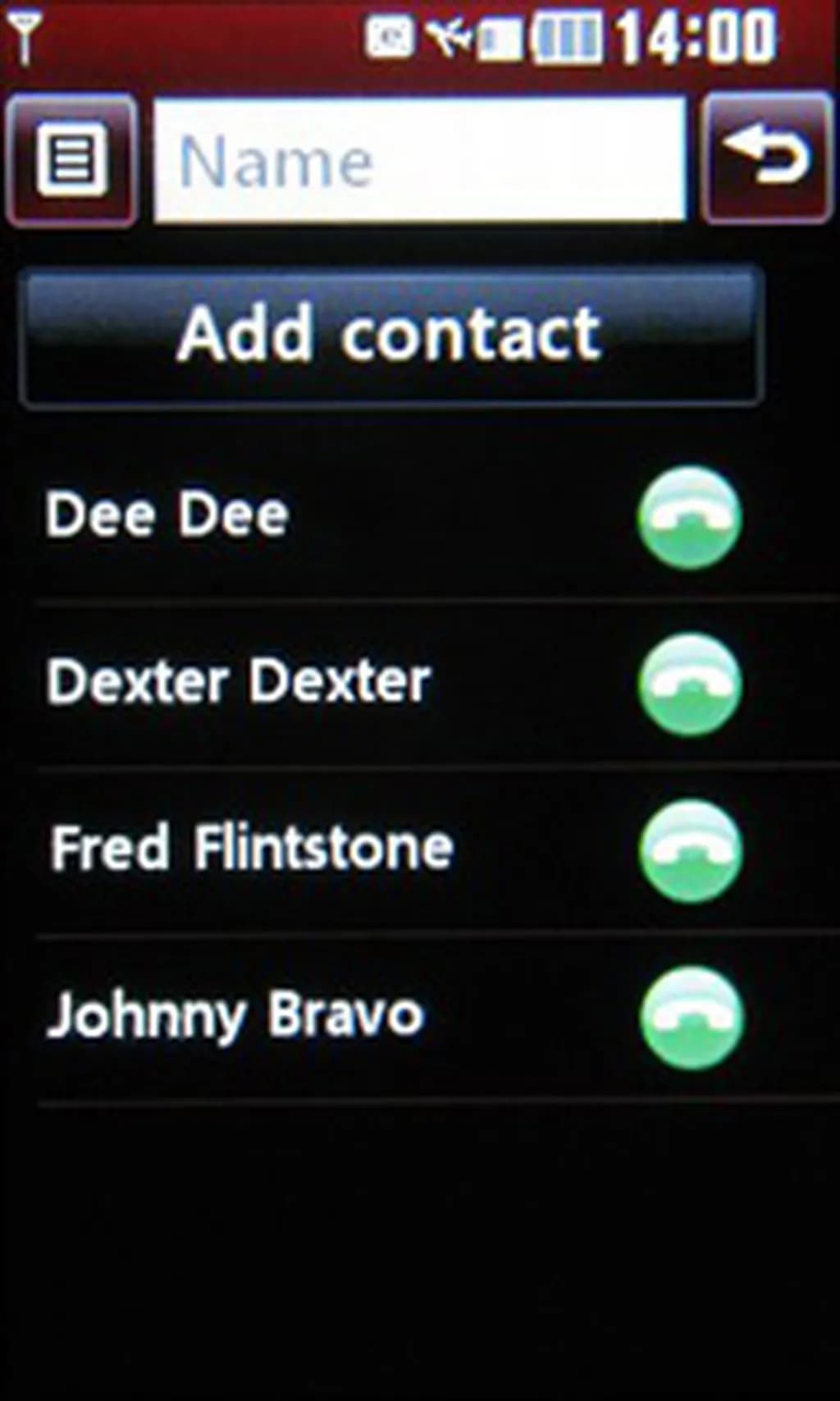
Task: Call Dee Dee
Action: pos(690,517)
